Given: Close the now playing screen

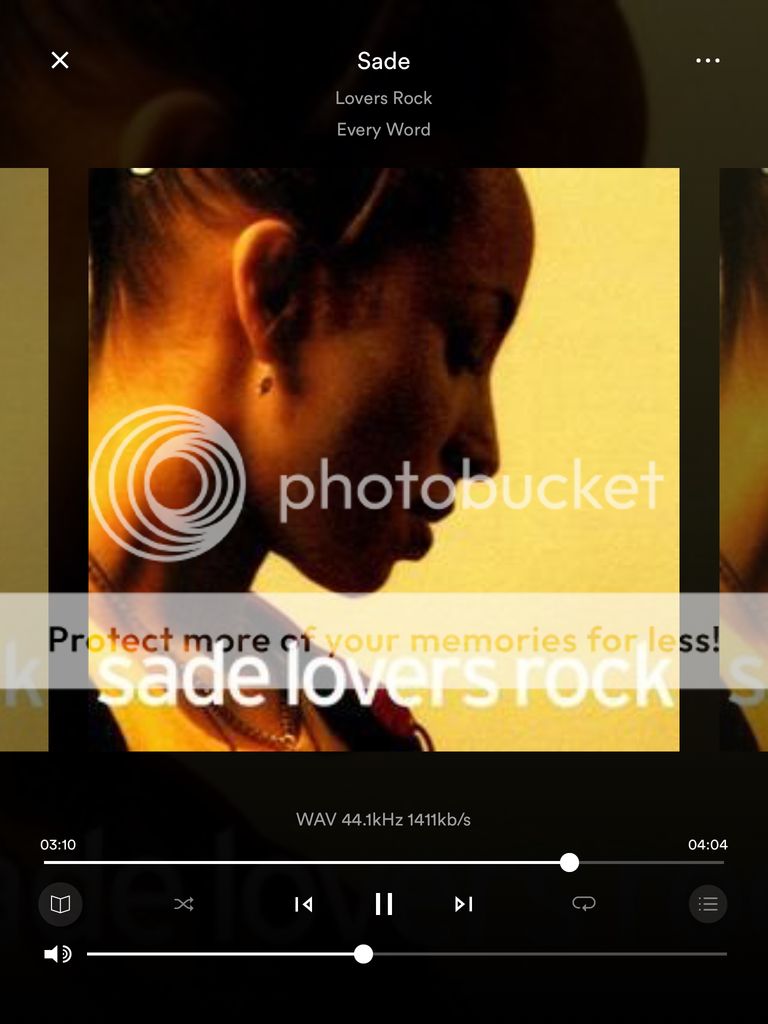Looking at the screenshot, I should (x=60, y=60).
